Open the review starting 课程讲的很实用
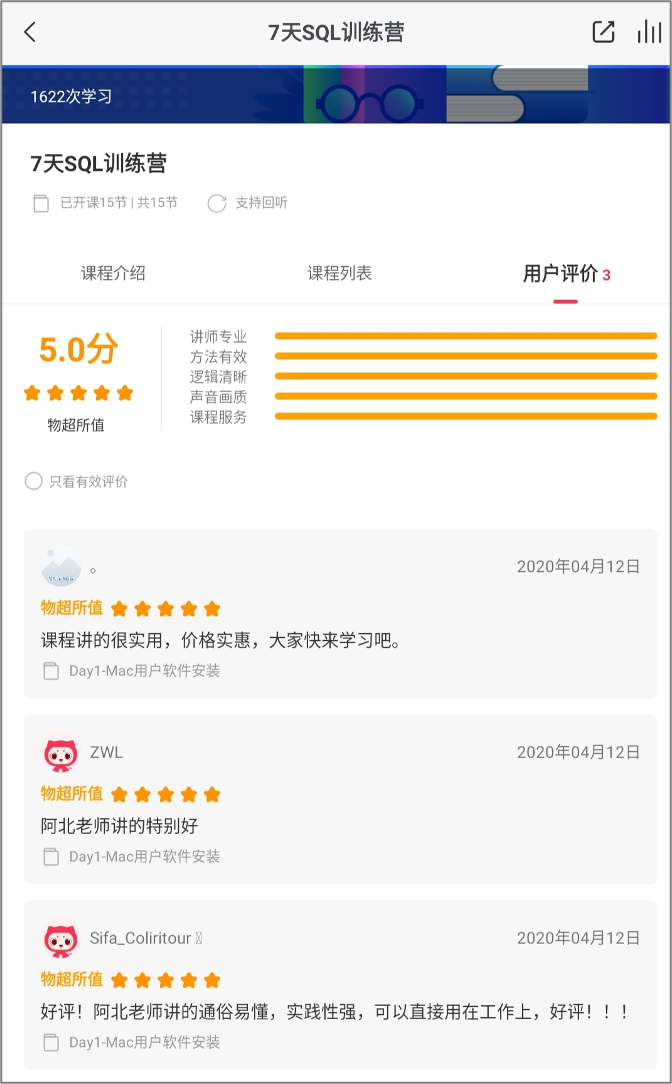The height and width of the screenshot is (1084, 672). coord(340,613)
